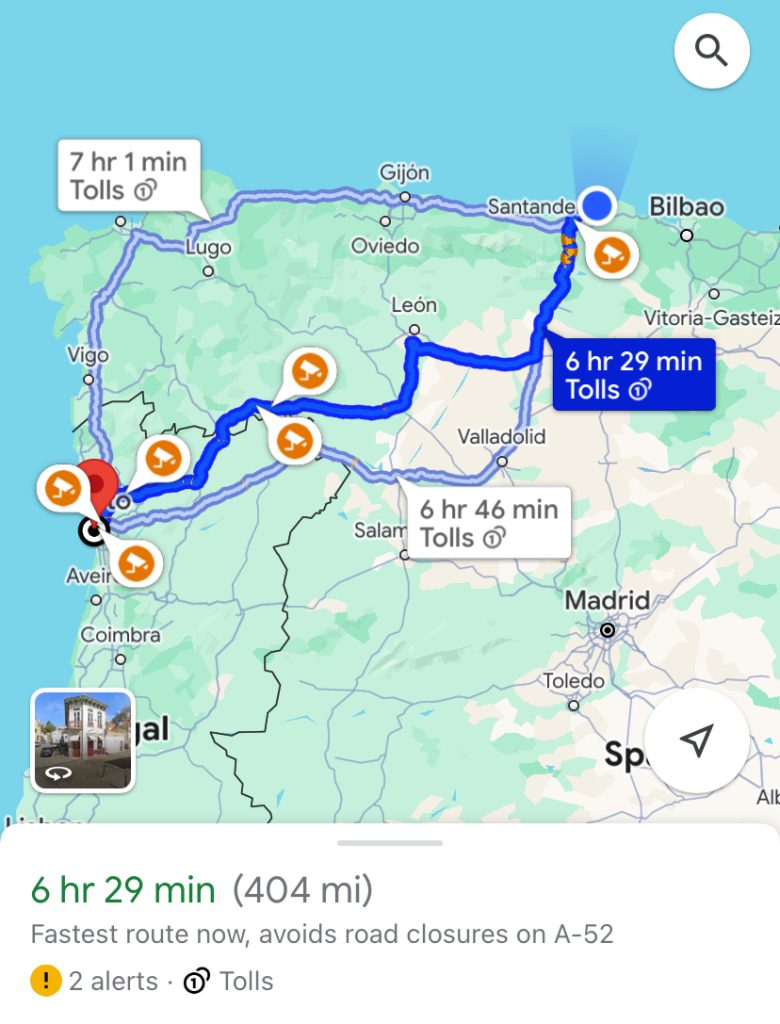The height and width of the screenshot is (1024, 780).
Task: Open the search magnifier button
Action: 711,50
